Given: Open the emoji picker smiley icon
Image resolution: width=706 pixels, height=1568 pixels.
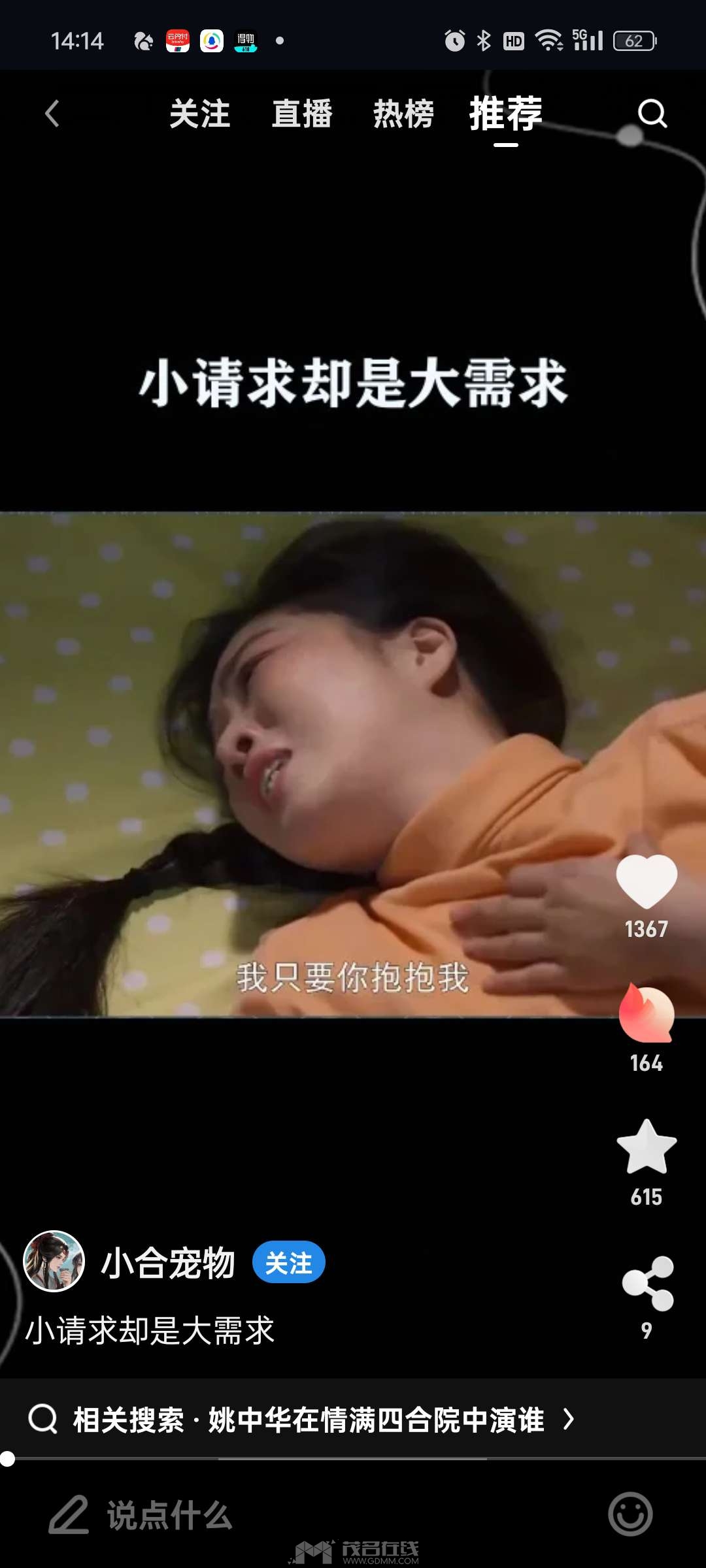Looking at the screenshot, I should point(630,1514).
